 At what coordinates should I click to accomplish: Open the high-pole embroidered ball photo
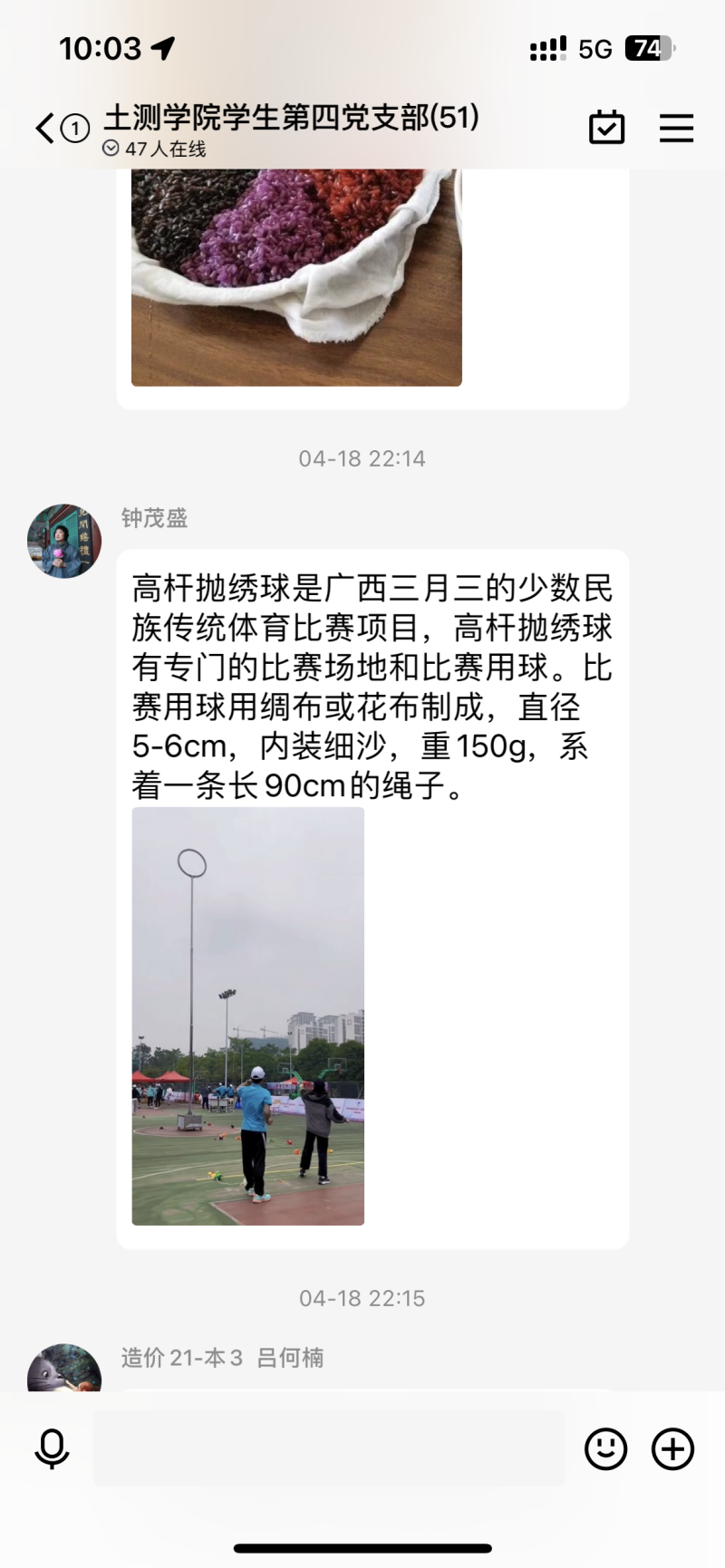pyautogui.click(x=248, y=1015)
